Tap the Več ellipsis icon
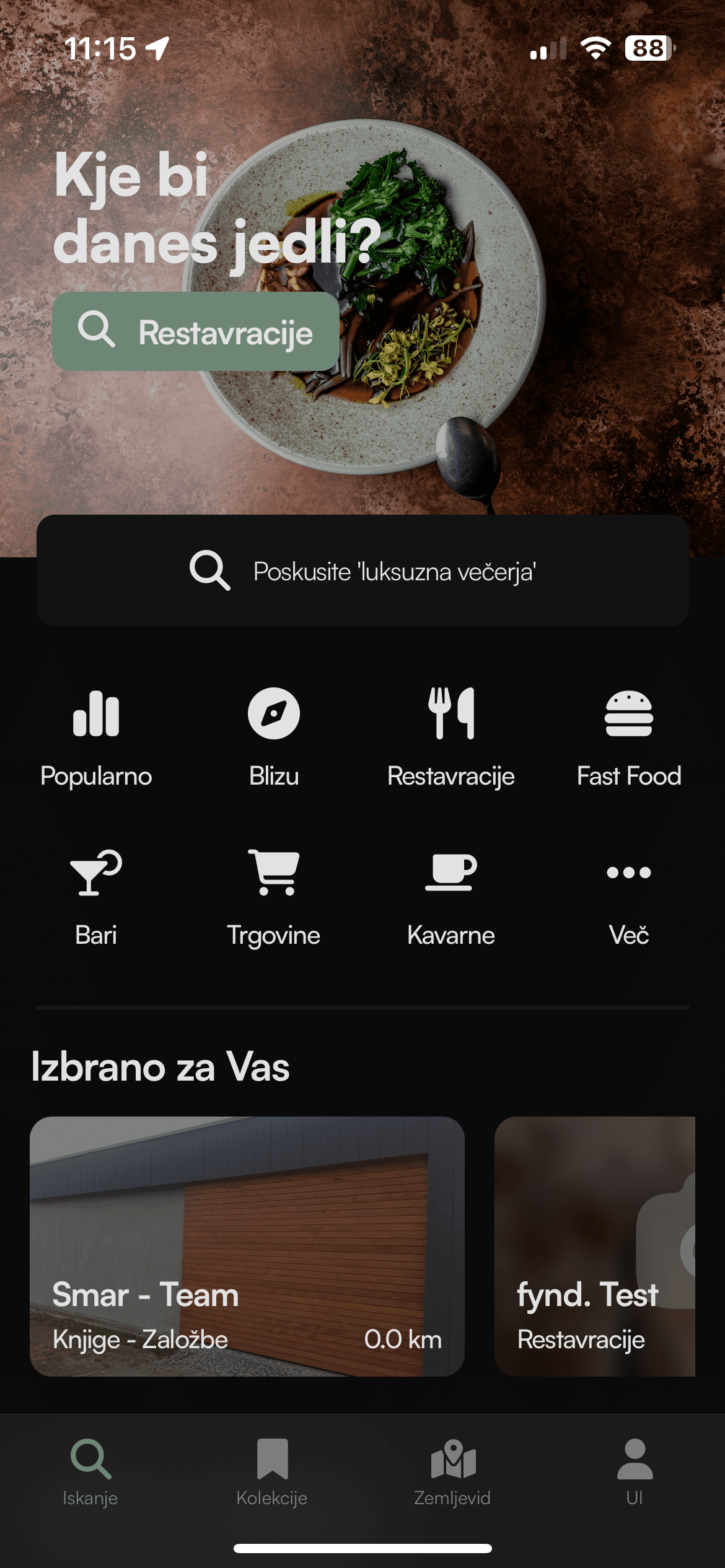 tap(629, 872)
